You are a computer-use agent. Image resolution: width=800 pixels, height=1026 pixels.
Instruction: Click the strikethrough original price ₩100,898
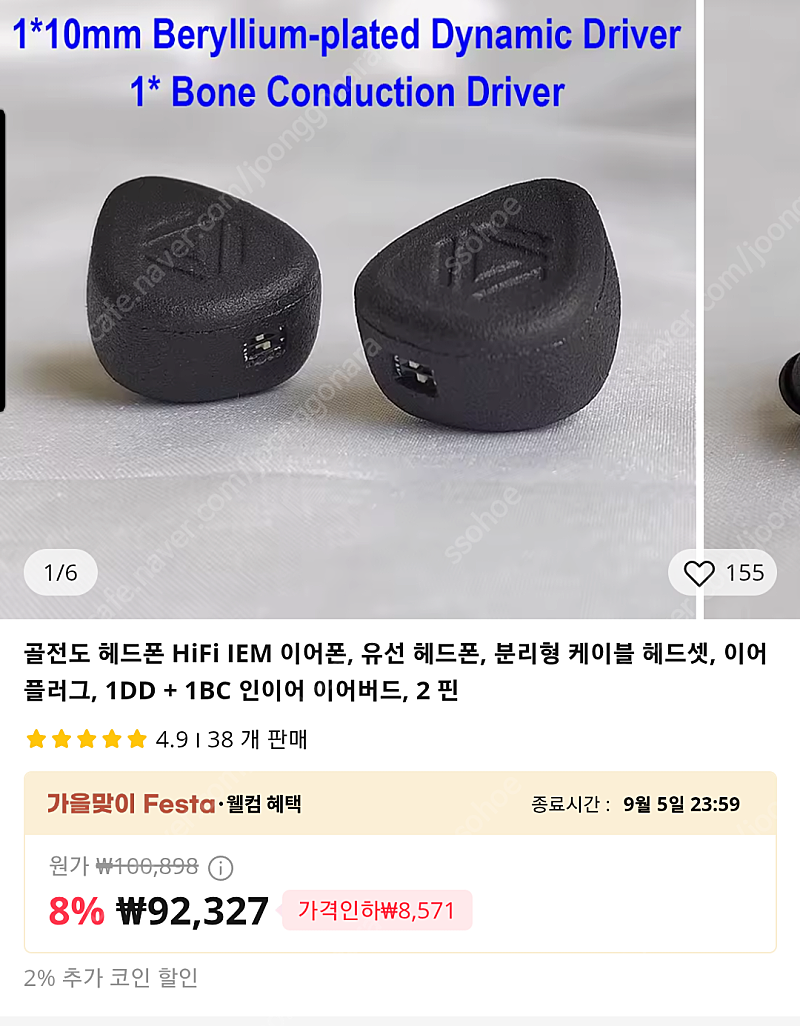pos(148,867)
